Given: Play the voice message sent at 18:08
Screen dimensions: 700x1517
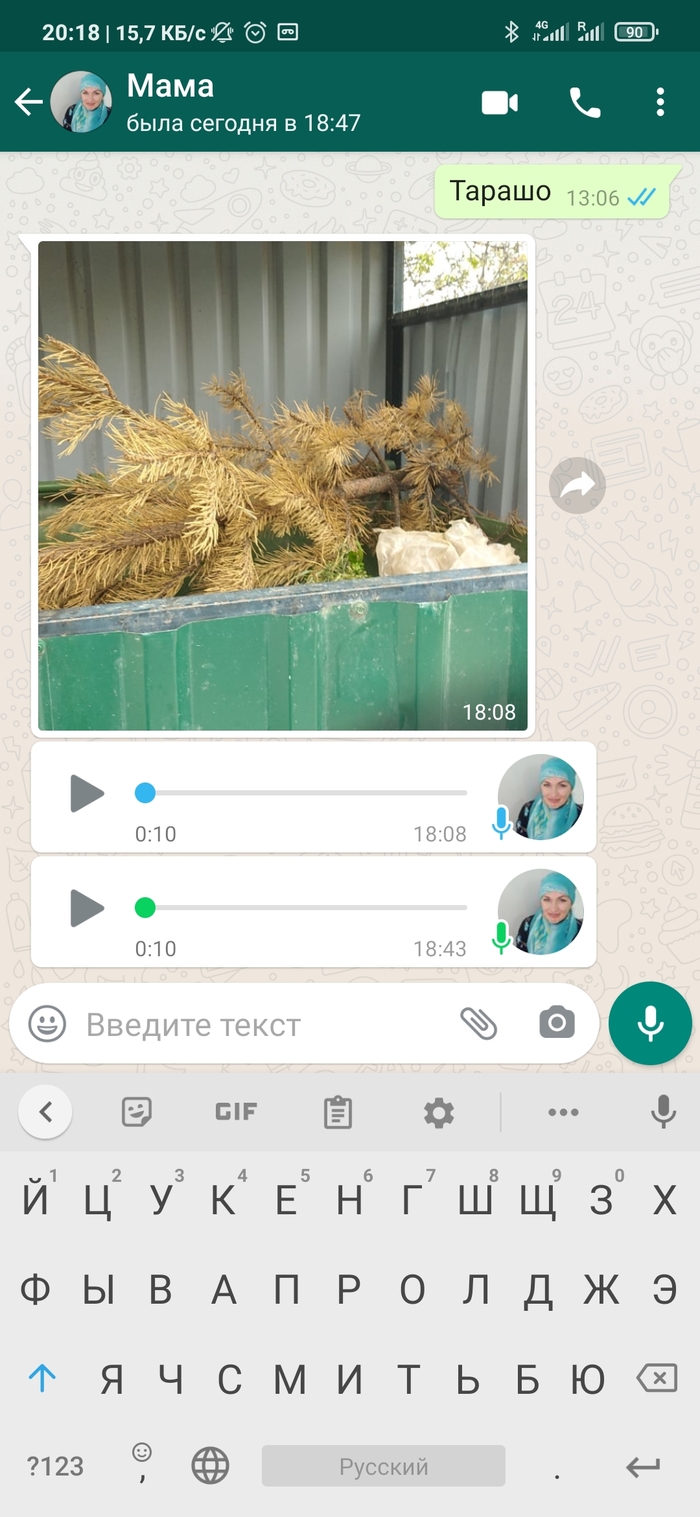Looking at the screenshot, I should (87, 793).
